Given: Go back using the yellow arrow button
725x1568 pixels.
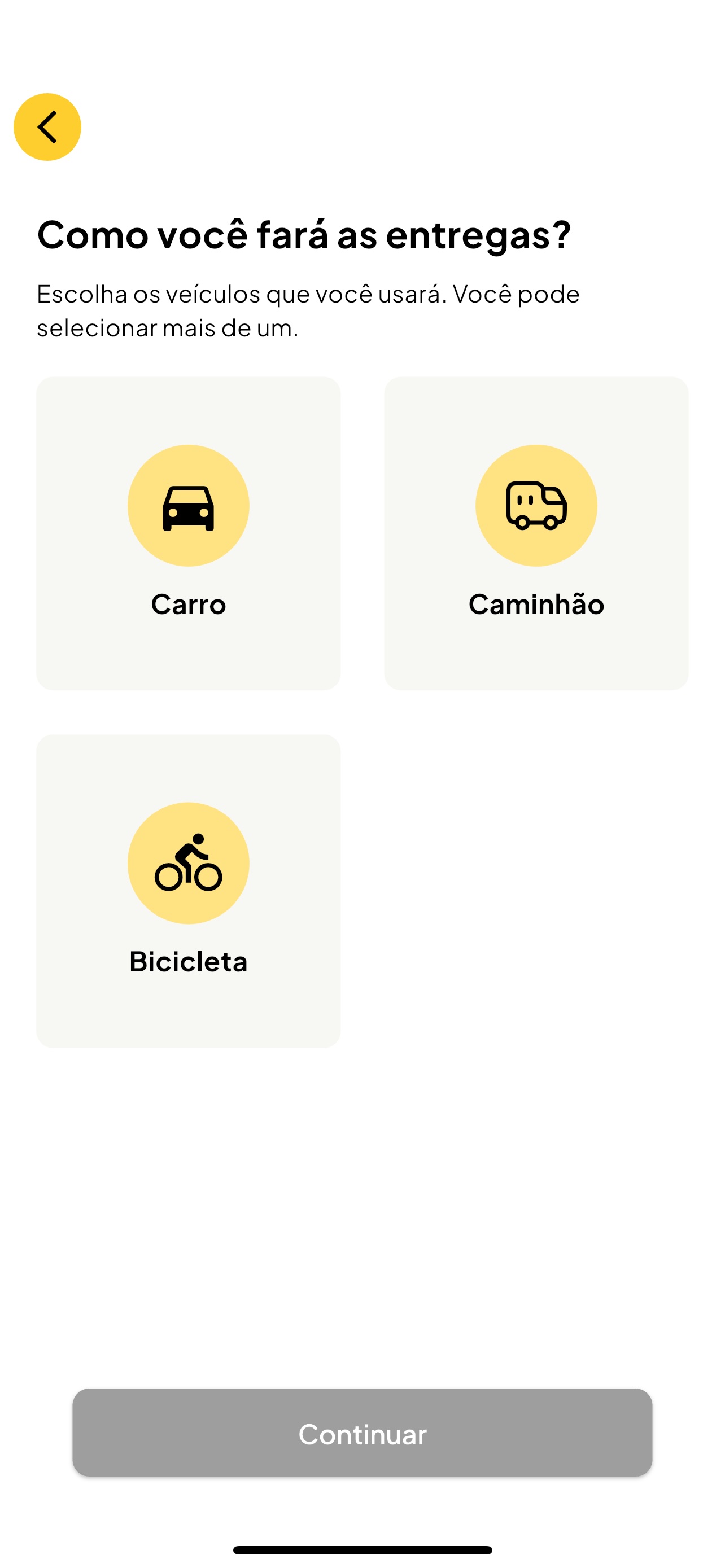Looking at the screenshot, I should click(47, 126).
